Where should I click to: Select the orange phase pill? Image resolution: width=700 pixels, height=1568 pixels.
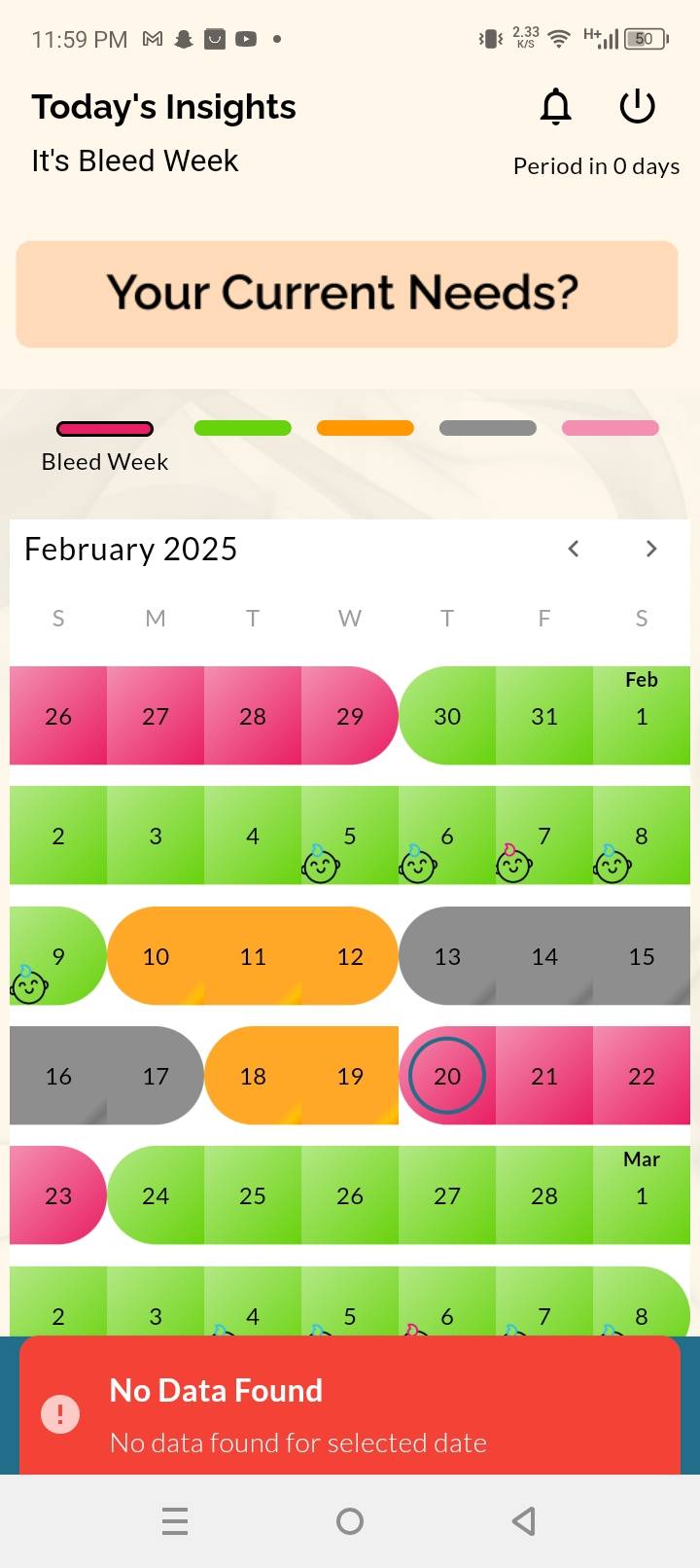[x=366, y=428]
